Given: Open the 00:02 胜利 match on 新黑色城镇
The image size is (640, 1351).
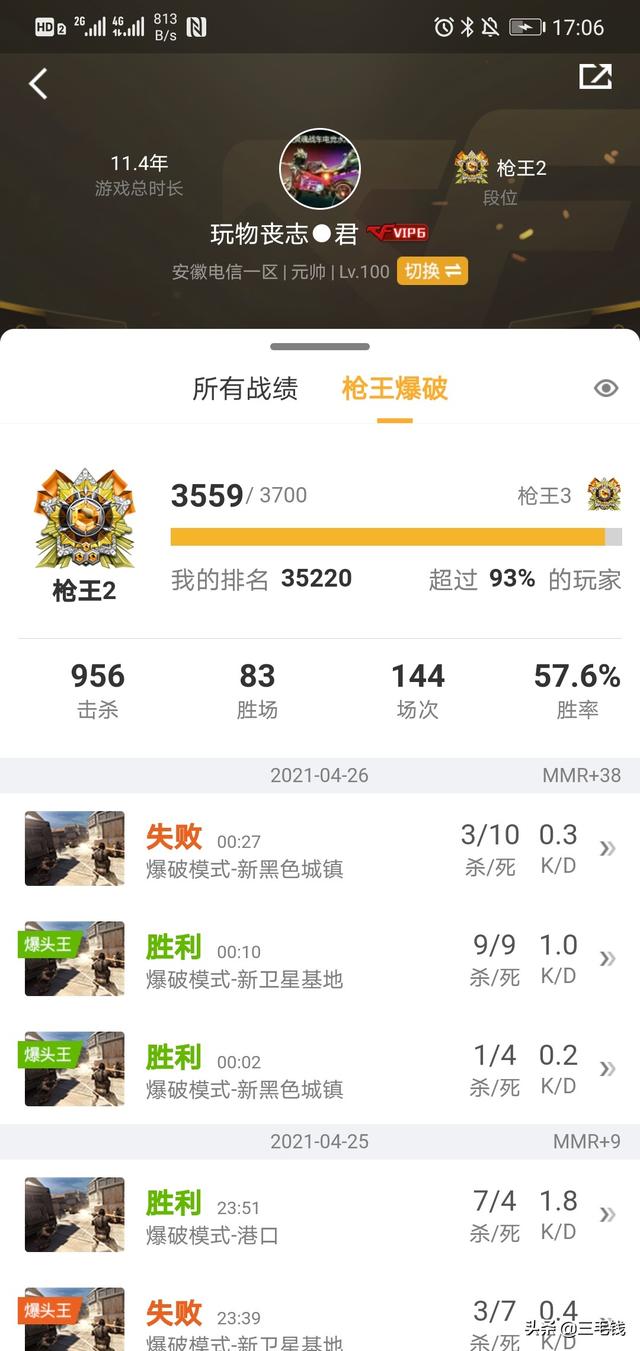Looking at the screenshot, I should tap(320, 1069).
